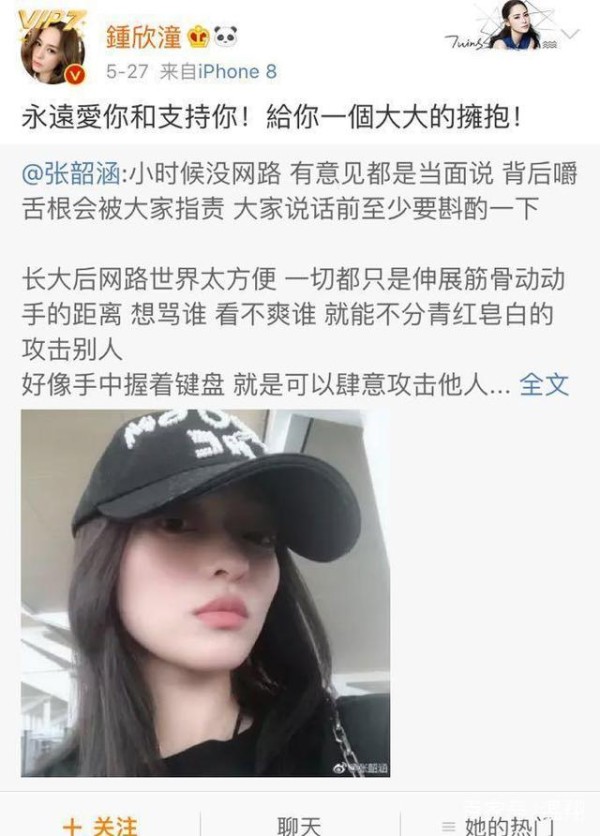View the selfie photo in the post
The width and height of the screenshot is (600, 836).
click(x=205, y=592)
